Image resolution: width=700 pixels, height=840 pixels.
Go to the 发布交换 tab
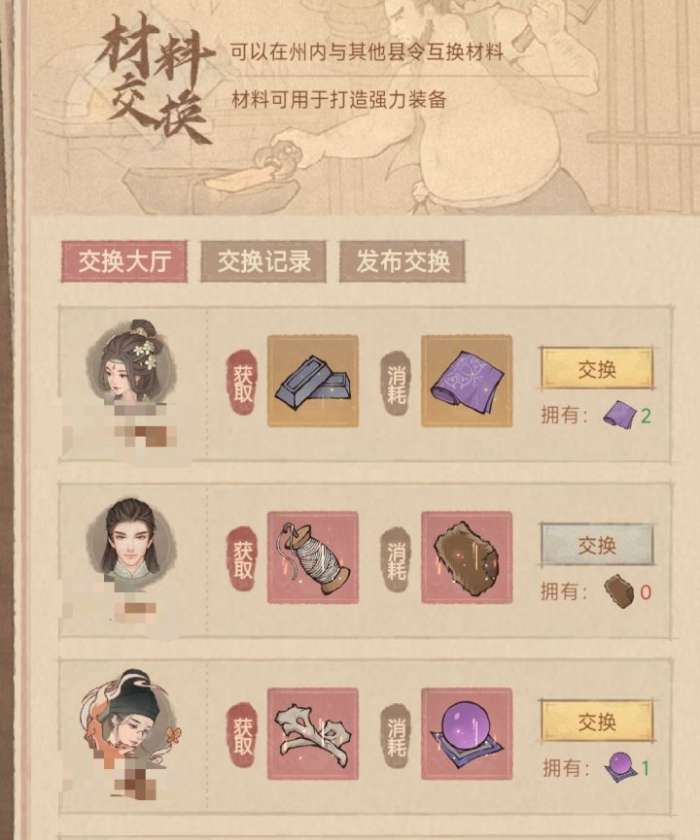402,262
